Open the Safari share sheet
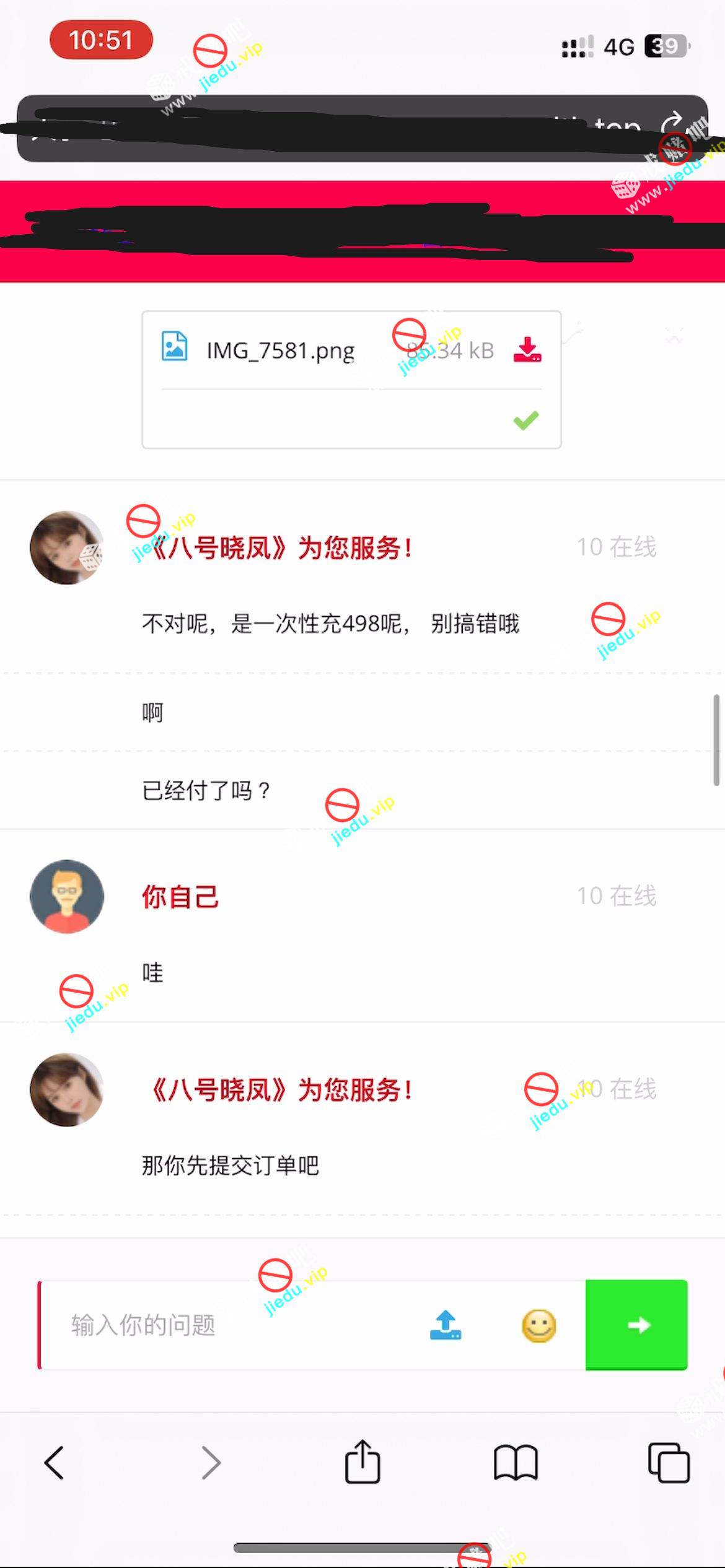725x1568 pixels. [x=362, y=1461]
